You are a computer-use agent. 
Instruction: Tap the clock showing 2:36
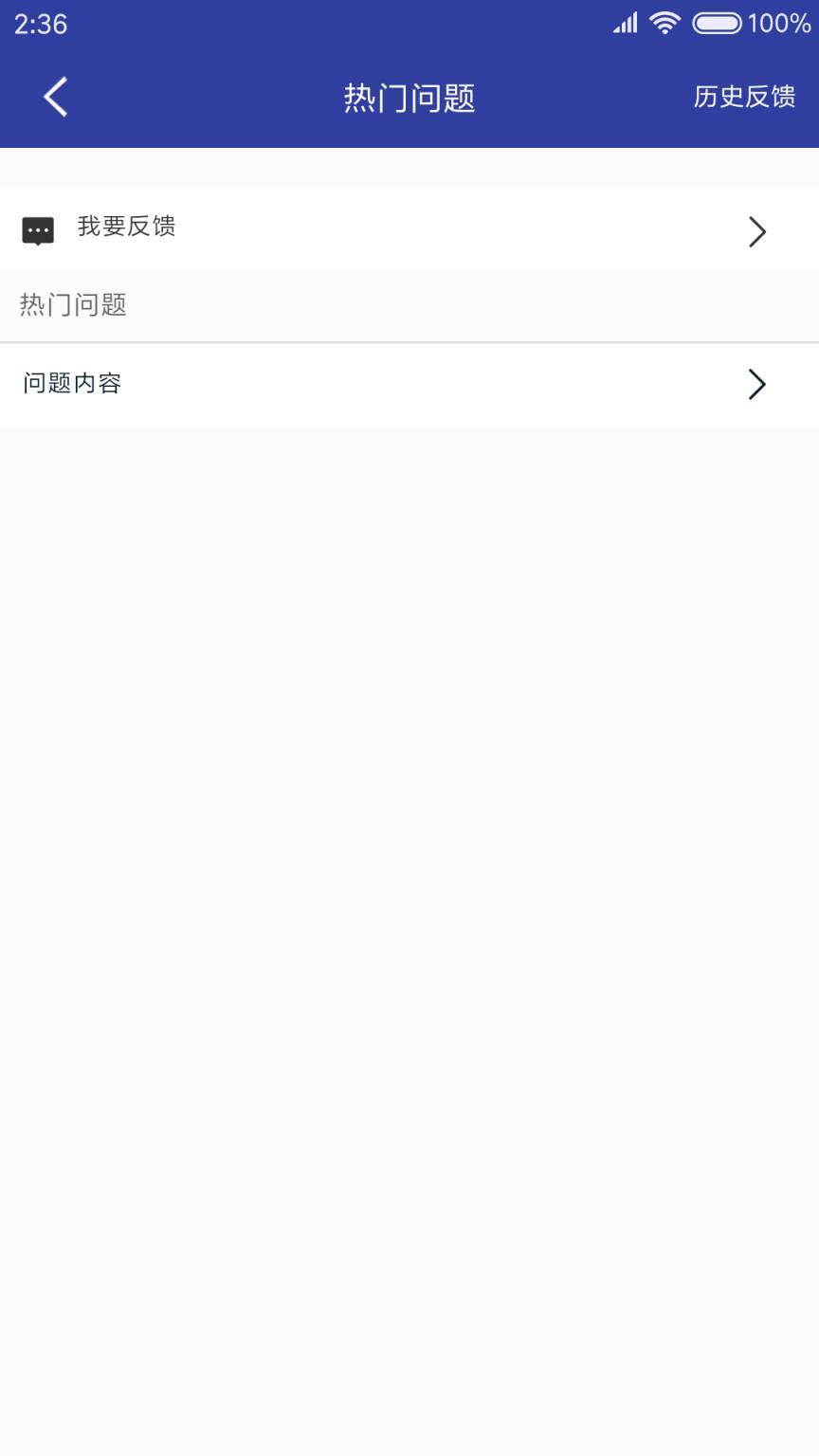[x=40, y=25]
